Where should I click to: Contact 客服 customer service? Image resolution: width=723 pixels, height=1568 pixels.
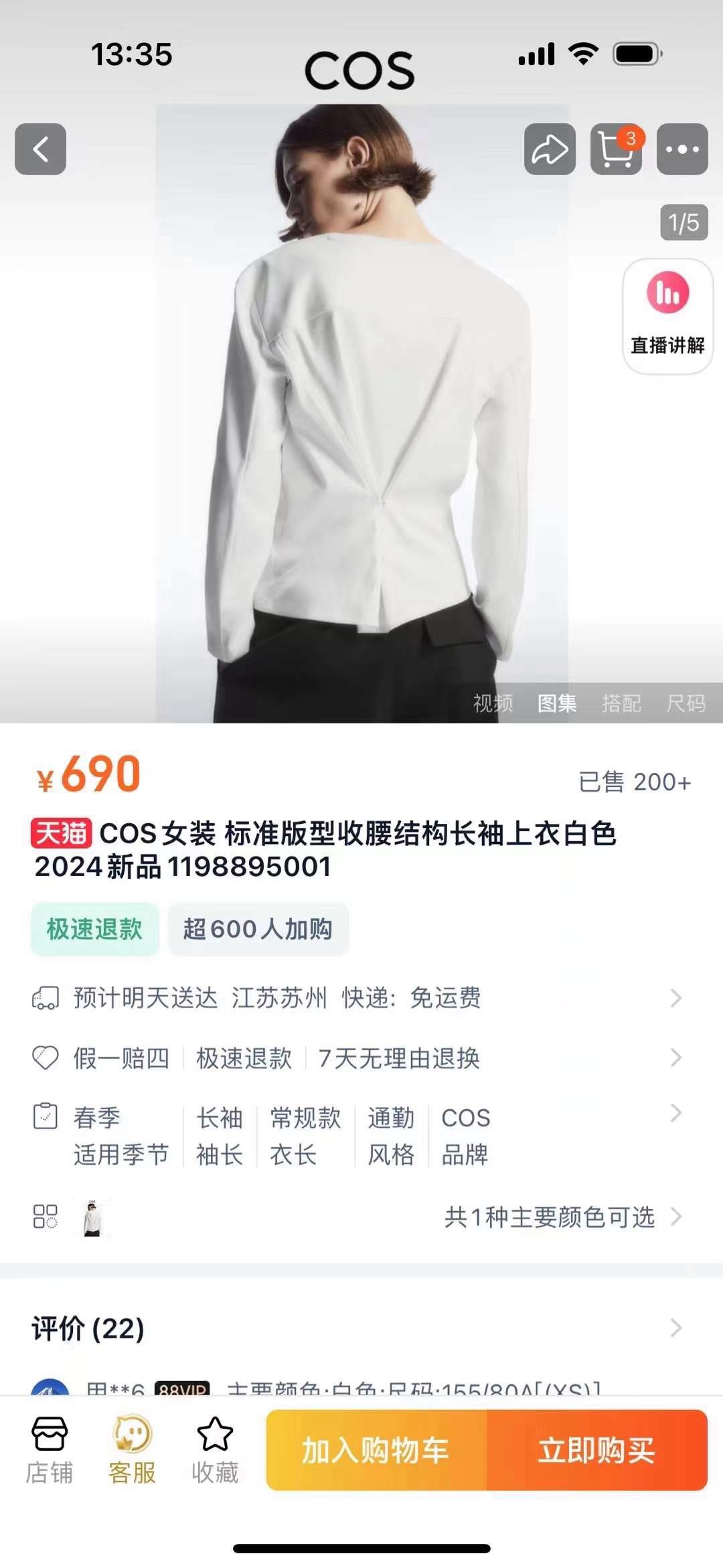(x=133, y=1450)
